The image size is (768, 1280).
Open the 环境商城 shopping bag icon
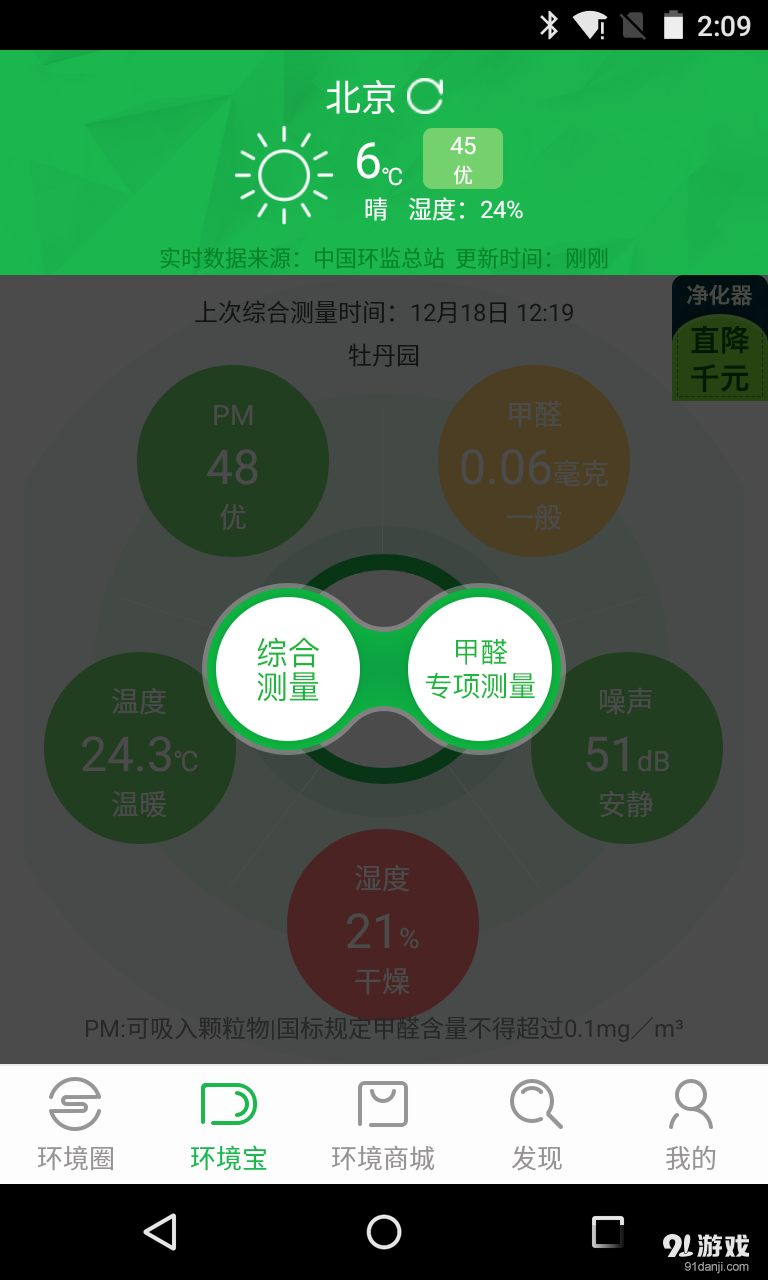383,1105
